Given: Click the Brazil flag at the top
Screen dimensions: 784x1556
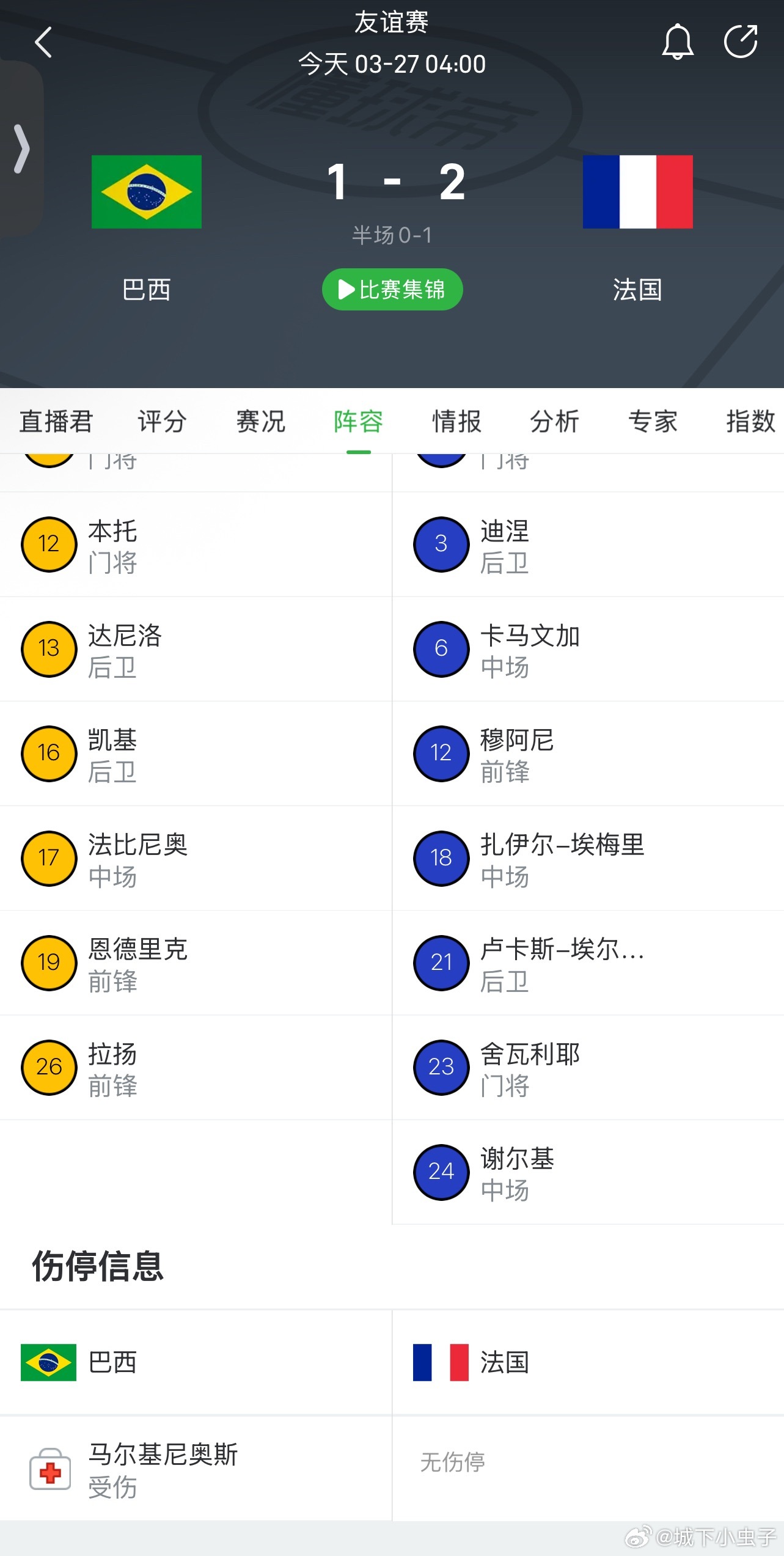Looking at the screenshot, I should point(147,191).
